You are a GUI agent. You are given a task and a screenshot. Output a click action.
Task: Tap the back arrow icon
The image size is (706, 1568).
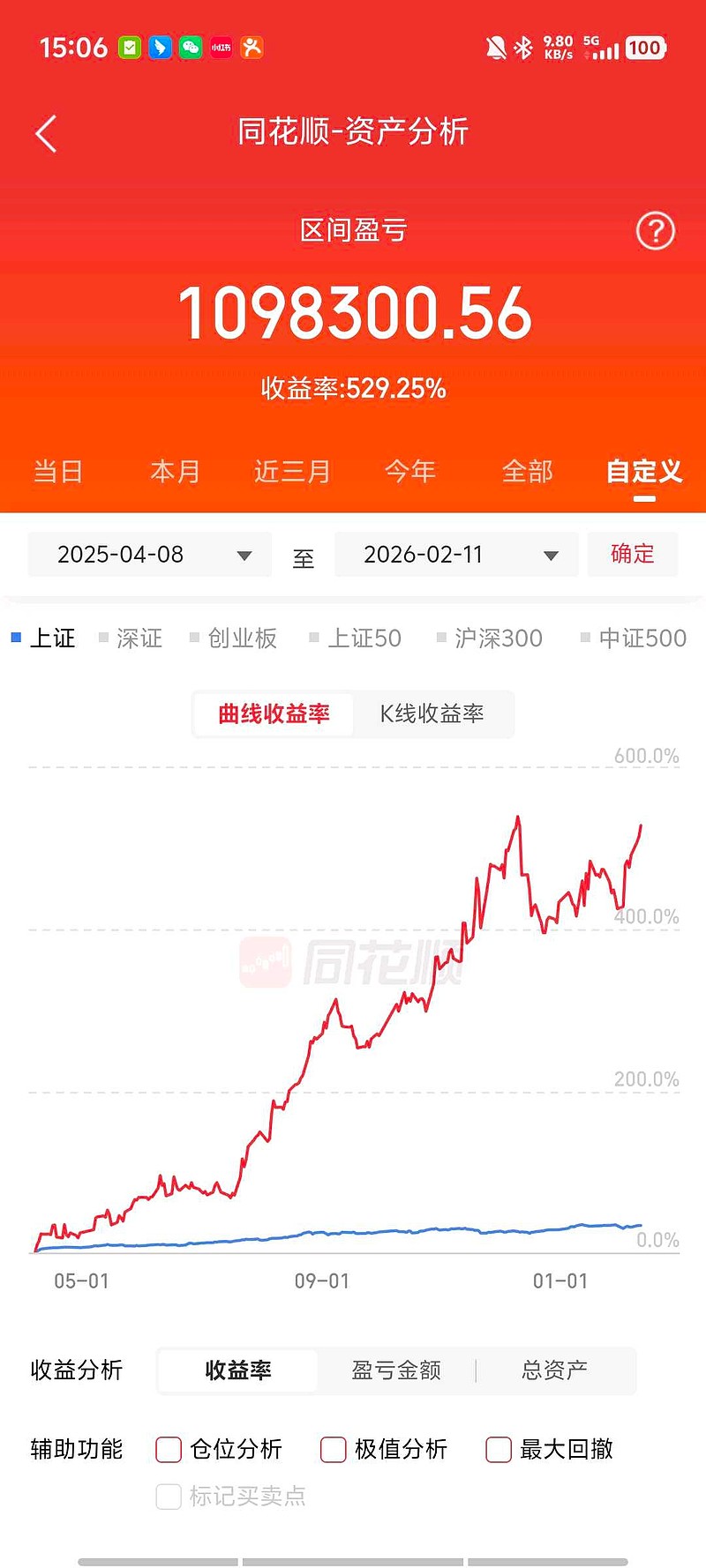point(45,132)
